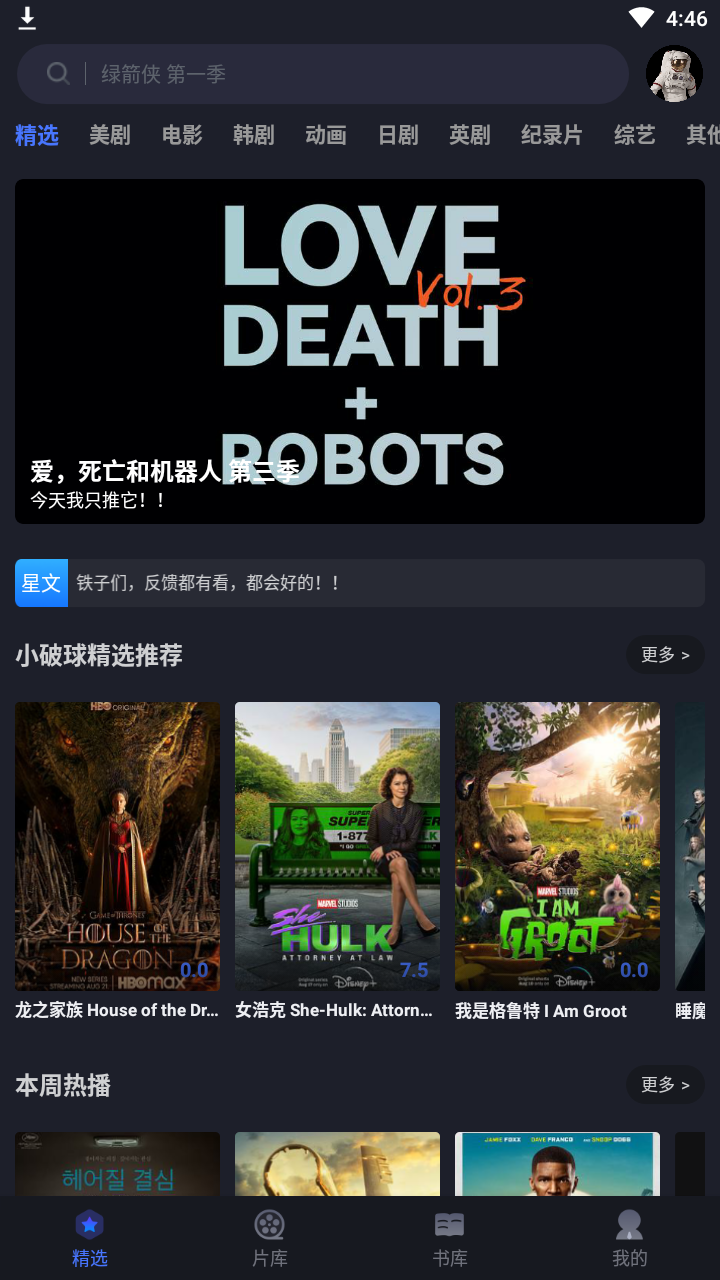This screenshot has height=1280, width=720.
Task: Open the 片库 library tab icon
Action: point(269,1224)
